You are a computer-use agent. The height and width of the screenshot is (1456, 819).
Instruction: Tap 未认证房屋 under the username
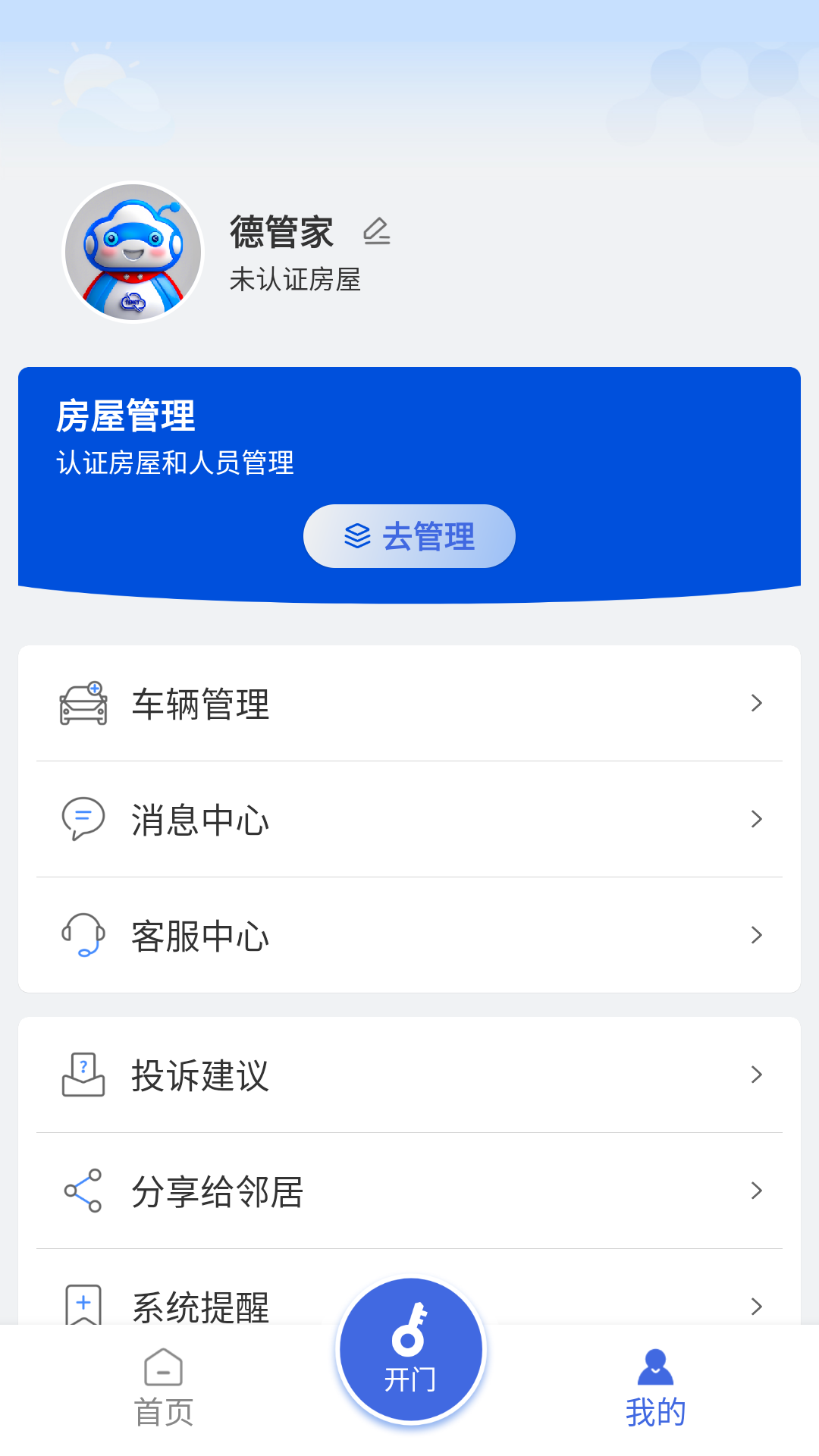295,281
